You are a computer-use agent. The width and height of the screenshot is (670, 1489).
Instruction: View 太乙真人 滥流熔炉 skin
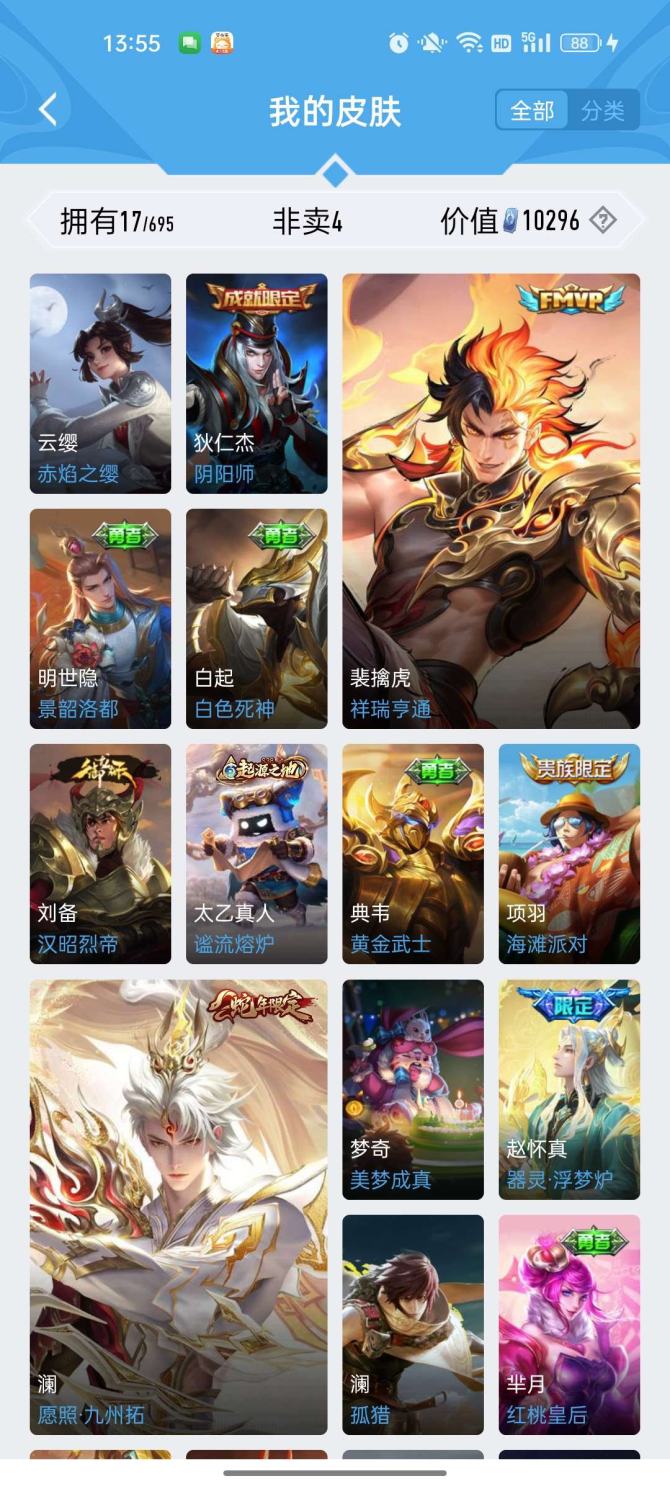(256, 853)
